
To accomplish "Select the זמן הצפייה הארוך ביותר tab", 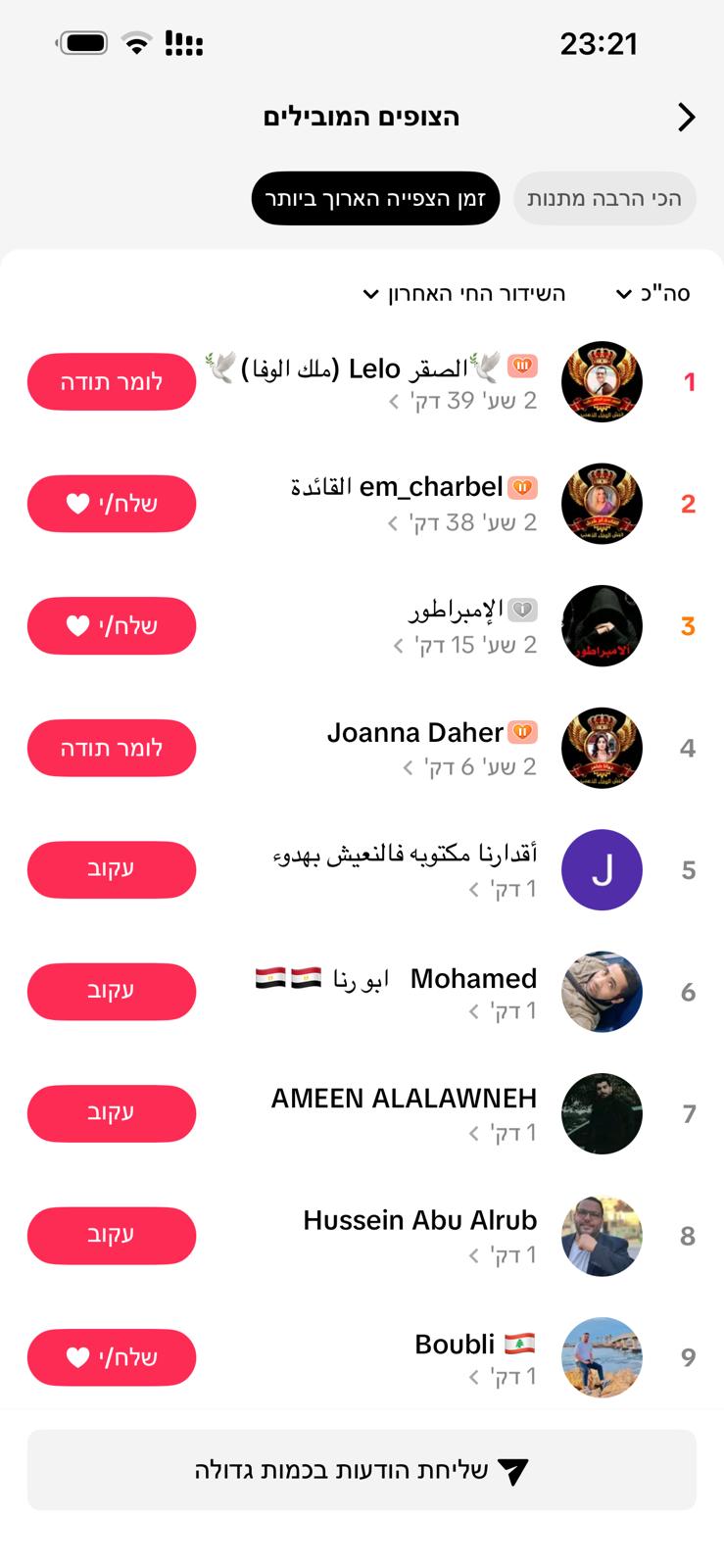I will (x=375, y=199).
